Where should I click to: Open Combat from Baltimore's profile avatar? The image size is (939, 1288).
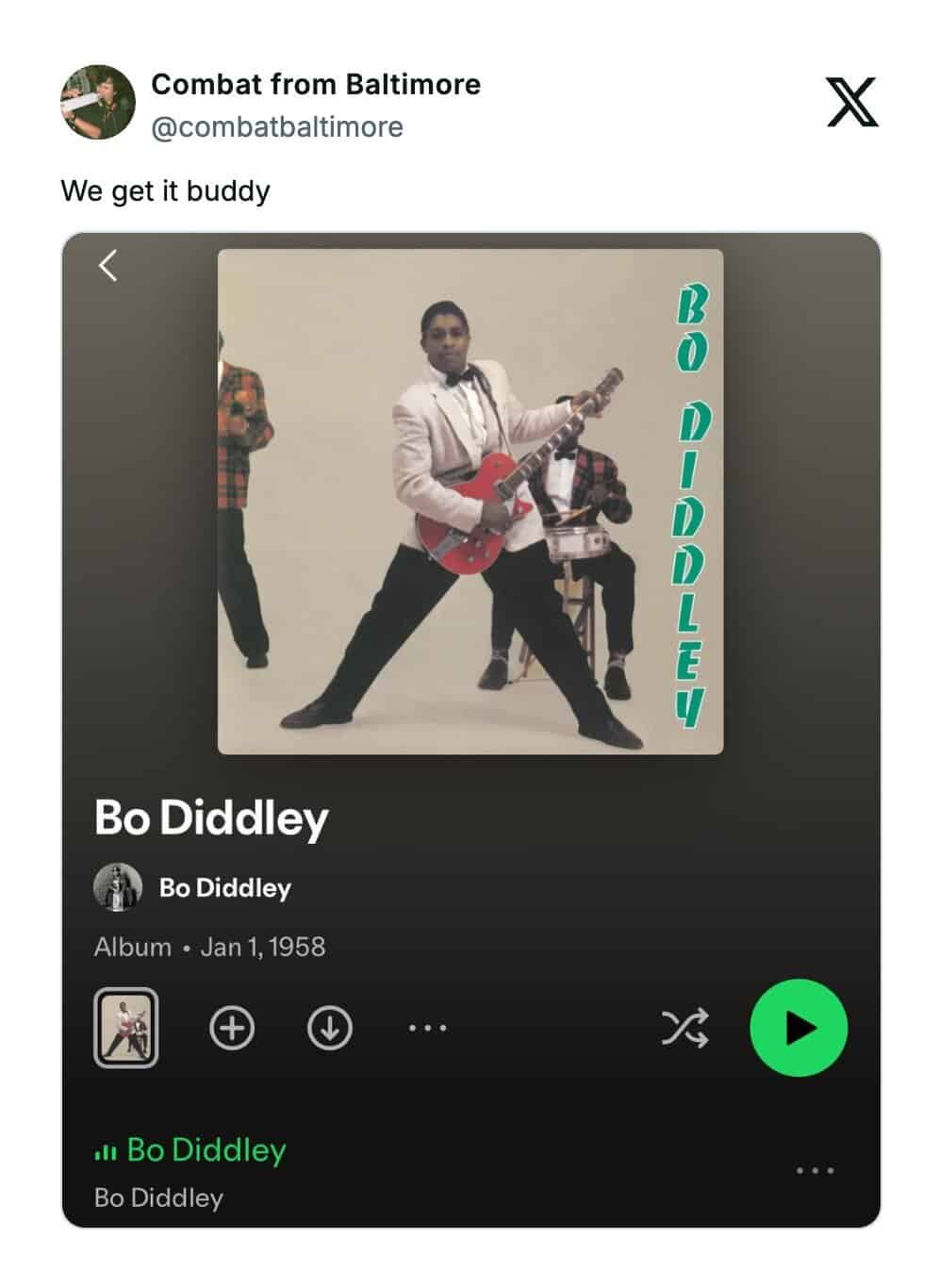click(98, 102)
